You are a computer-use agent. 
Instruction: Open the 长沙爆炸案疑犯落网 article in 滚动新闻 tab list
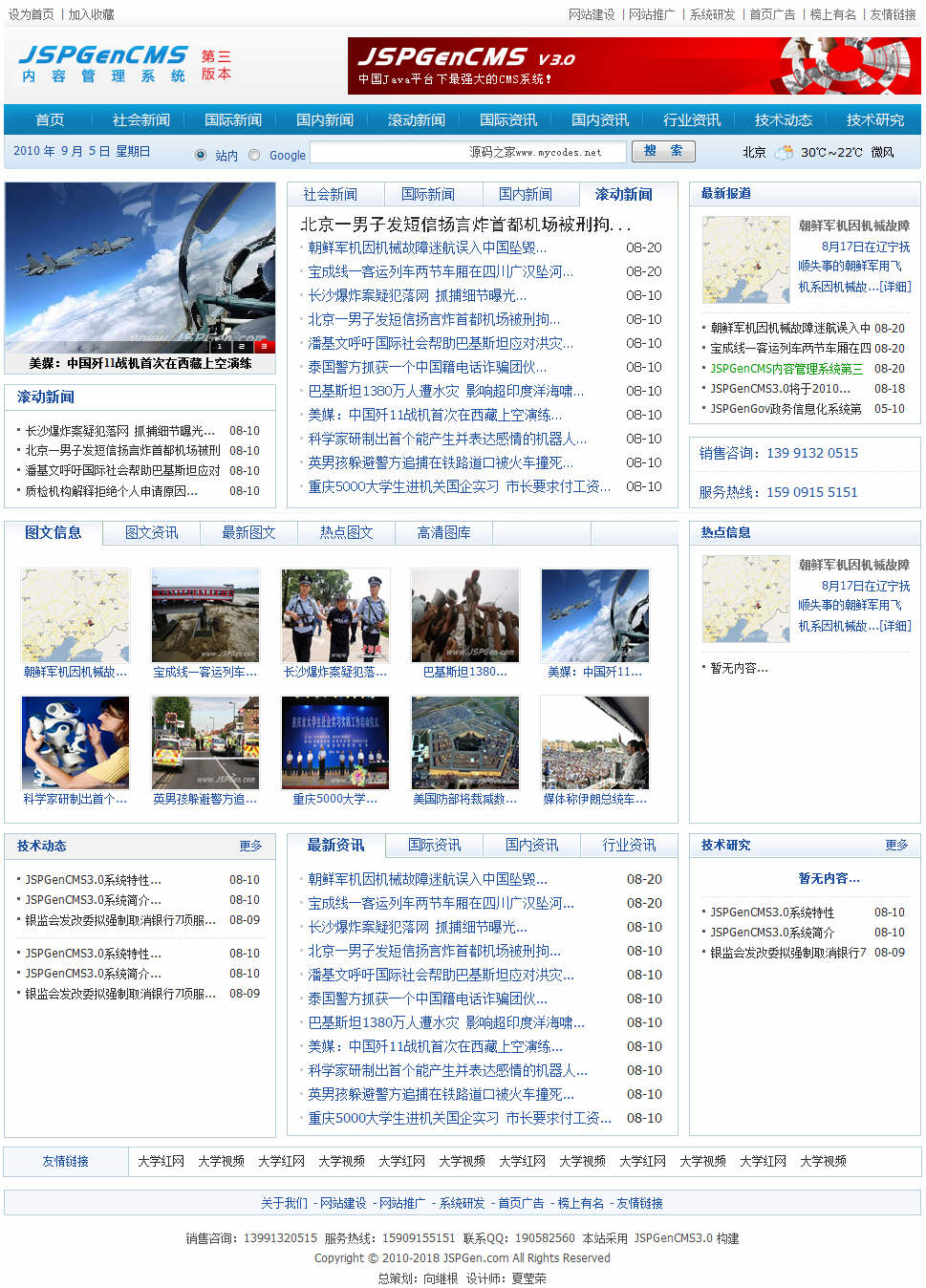pos(418,295)
